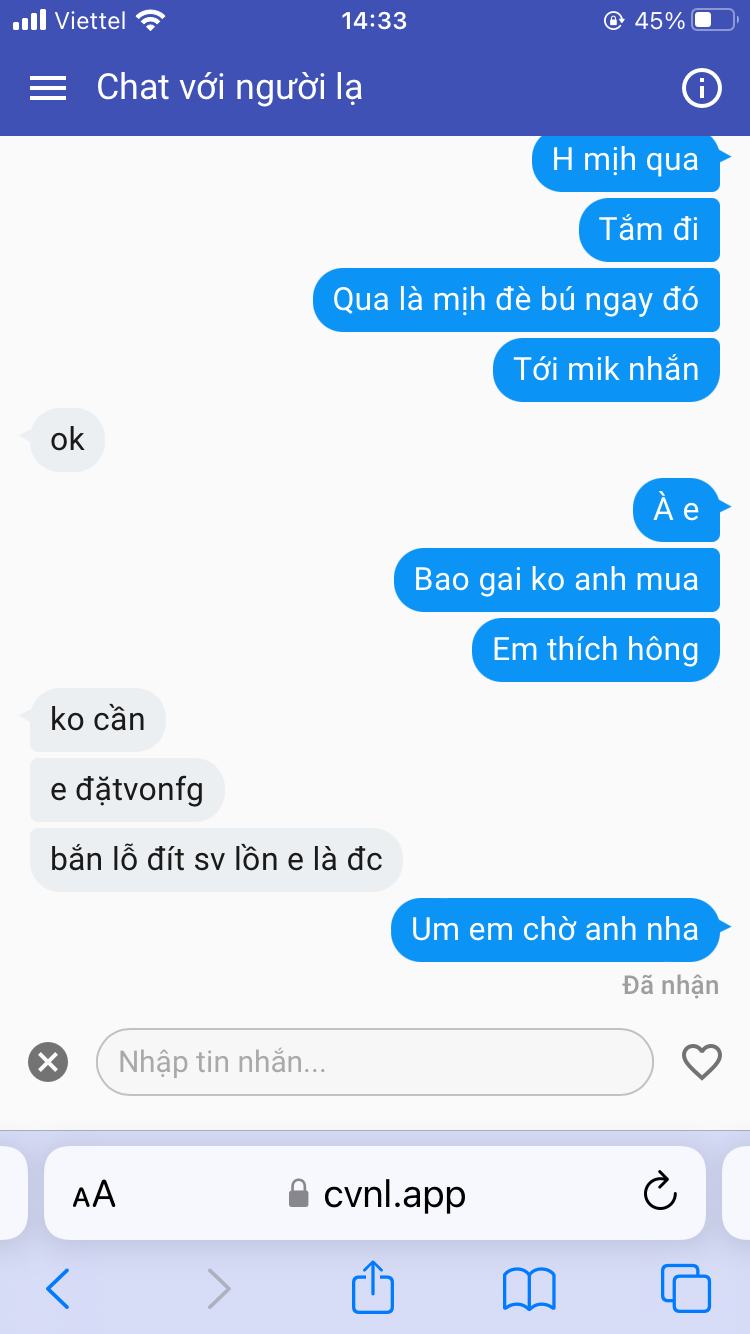Show all open Safari tabs
This screenshot has width=750, height=1334.
tap(686, 1289)
